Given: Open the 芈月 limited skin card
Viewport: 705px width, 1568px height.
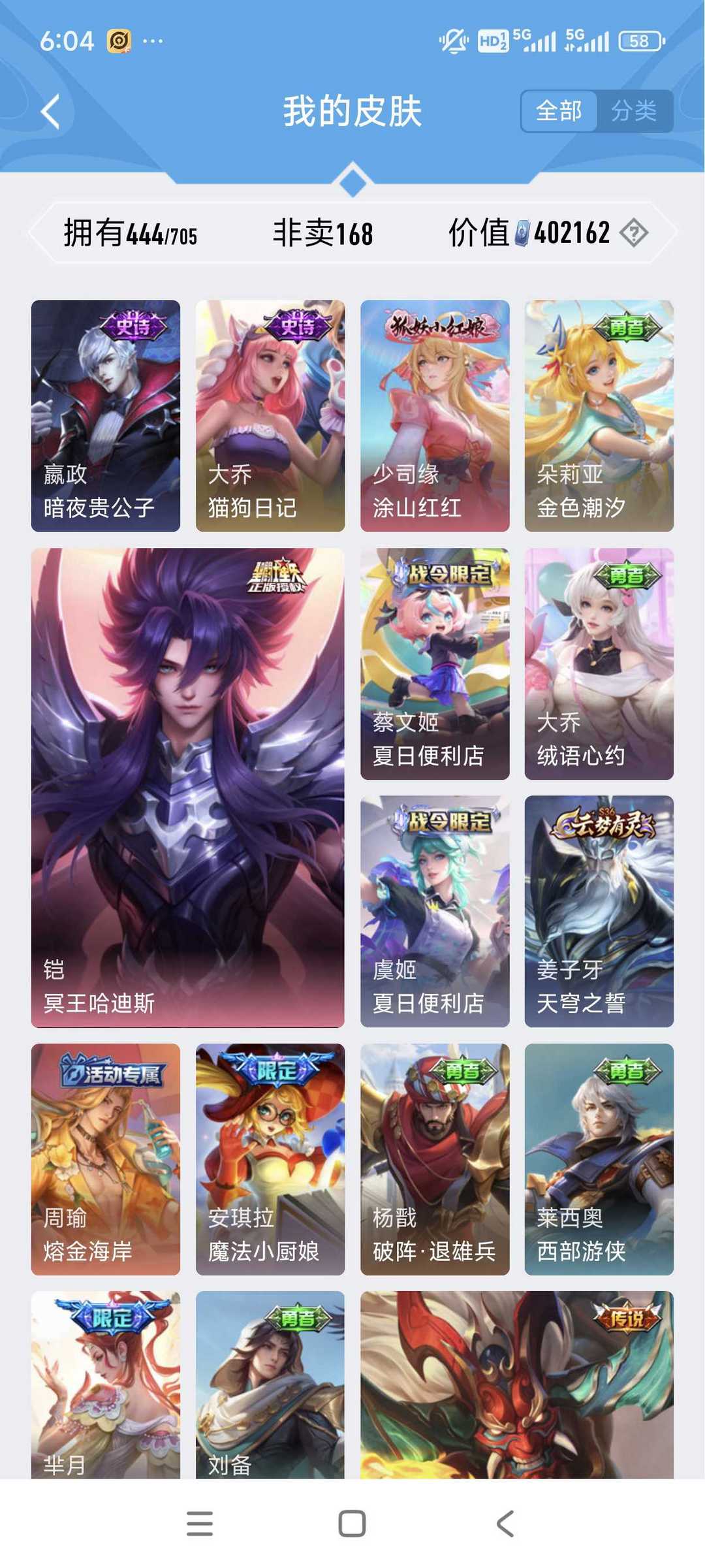Looking at the screenshot, I should click(106, 1384).
